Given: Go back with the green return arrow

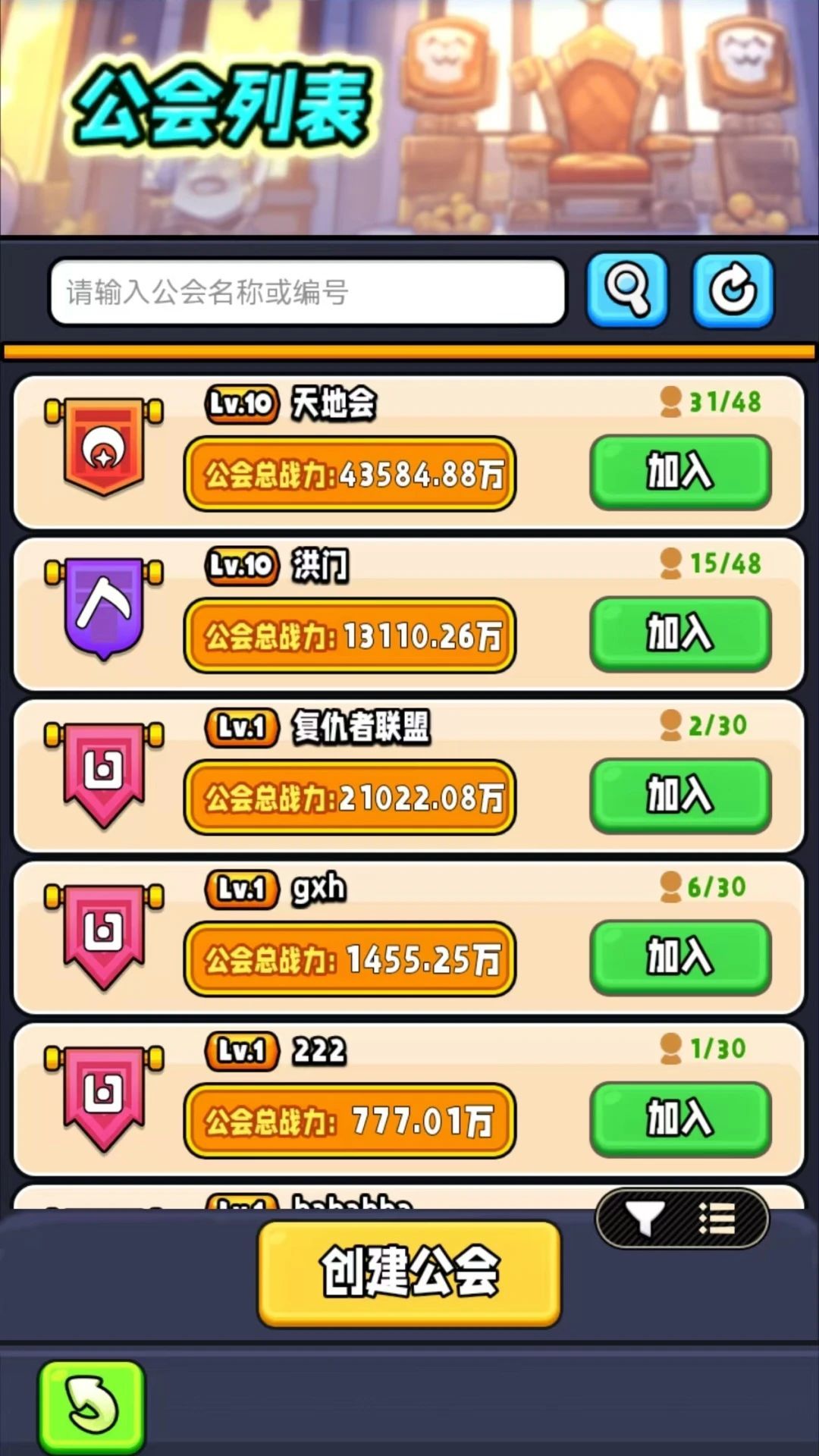Looking at the screenshot, I should (x=91, y=1407).
